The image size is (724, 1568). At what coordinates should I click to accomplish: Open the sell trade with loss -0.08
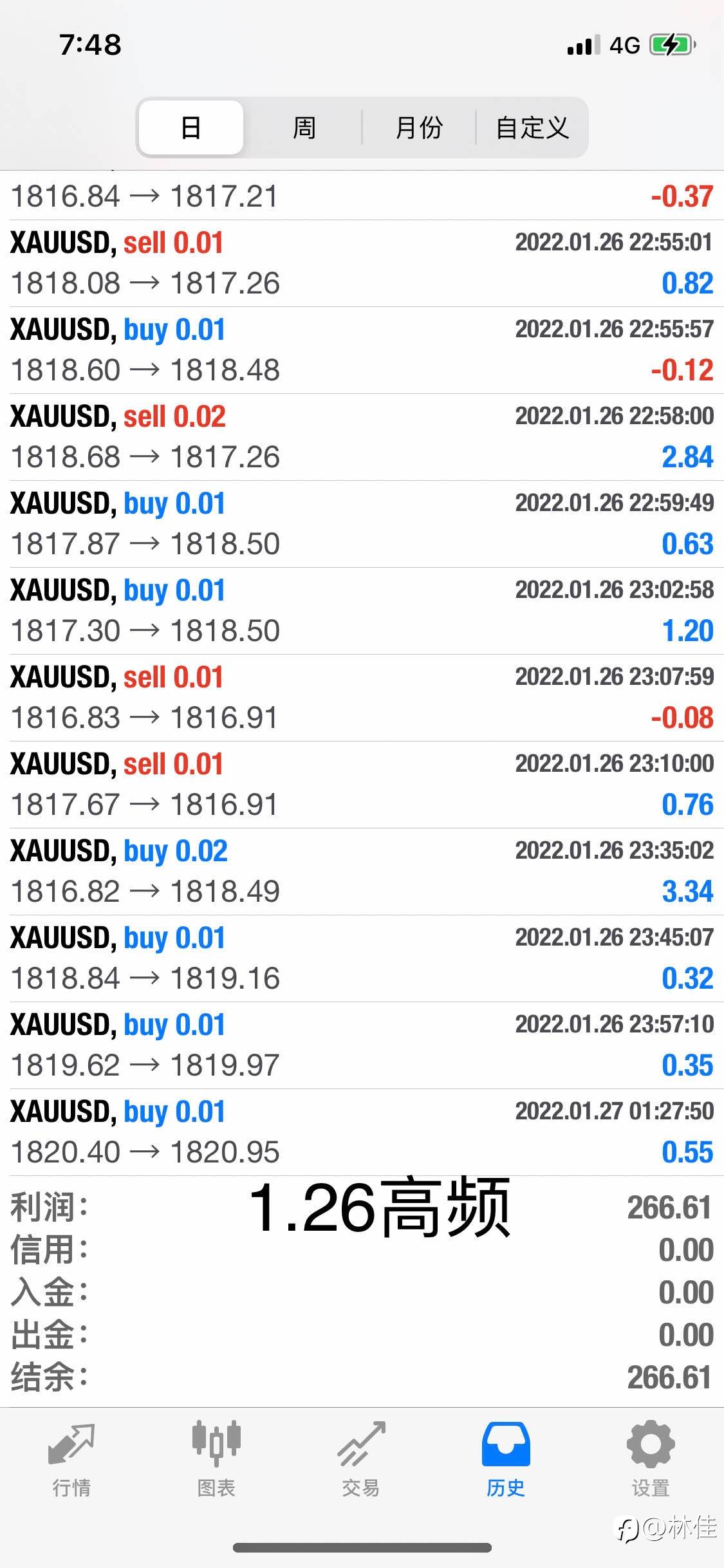click(362, 698)
